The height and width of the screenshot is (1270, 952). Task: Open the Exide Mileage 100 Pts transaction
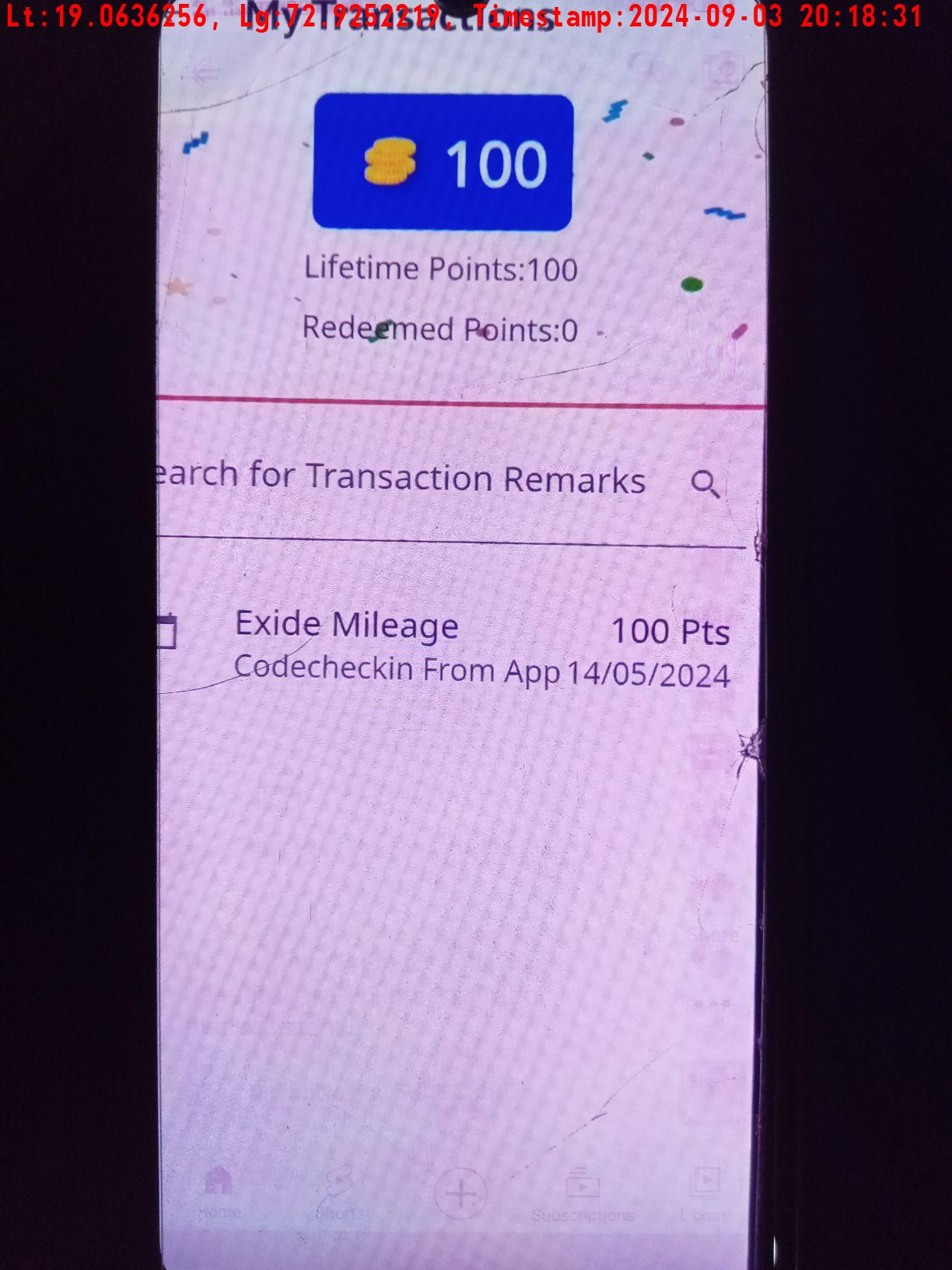click(467, 649)
